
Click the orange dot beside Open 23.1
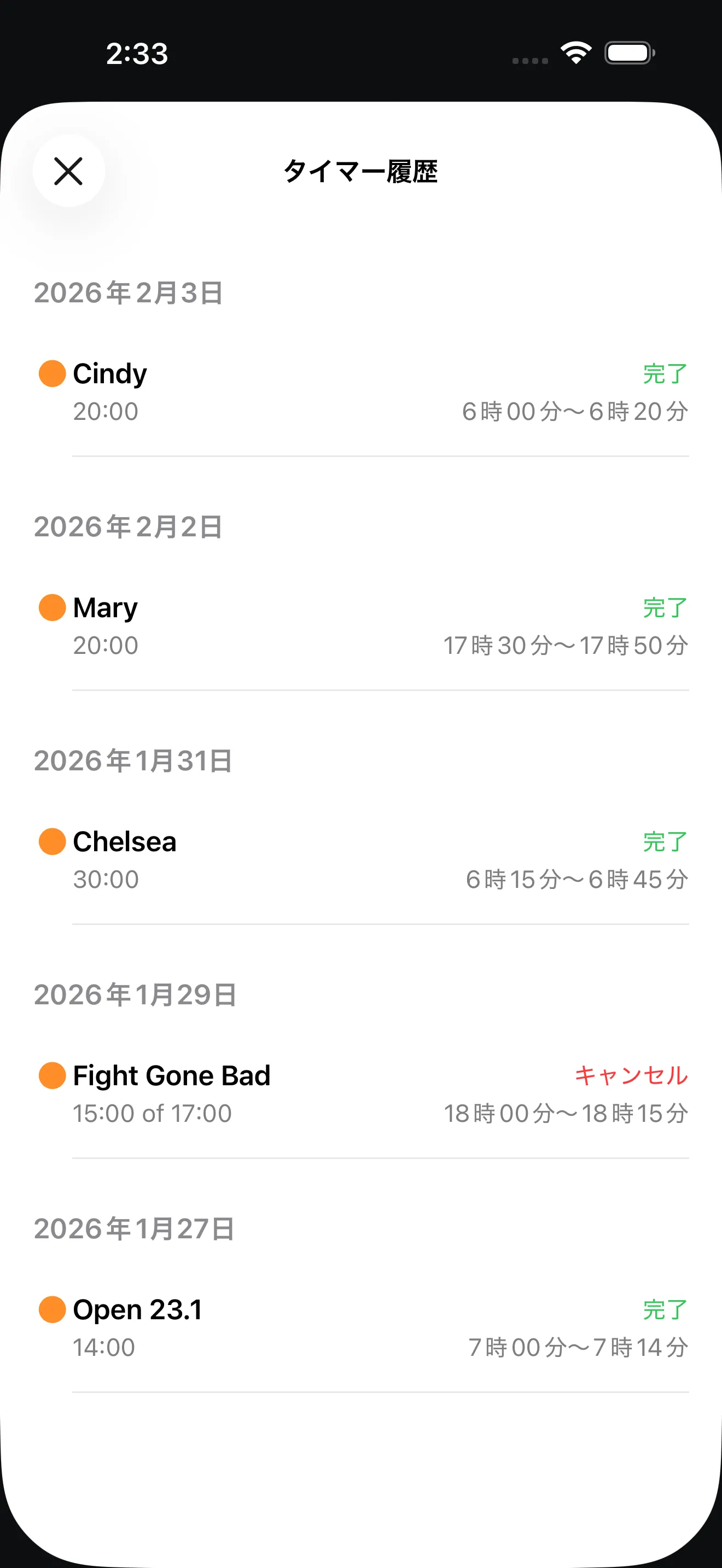click(52, 1309)
